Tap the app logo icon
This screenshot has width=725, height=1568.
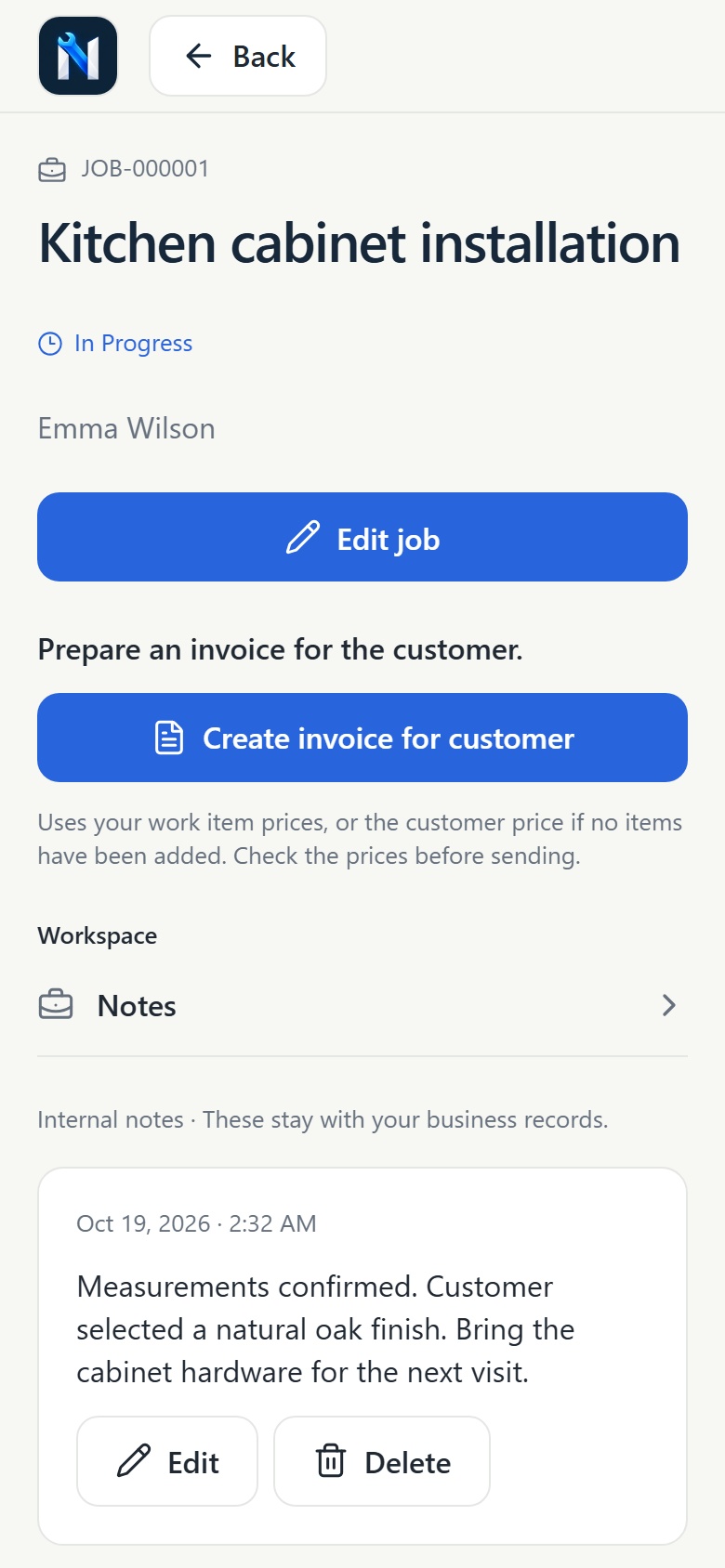pyautogui.click(x=78, y=56)
